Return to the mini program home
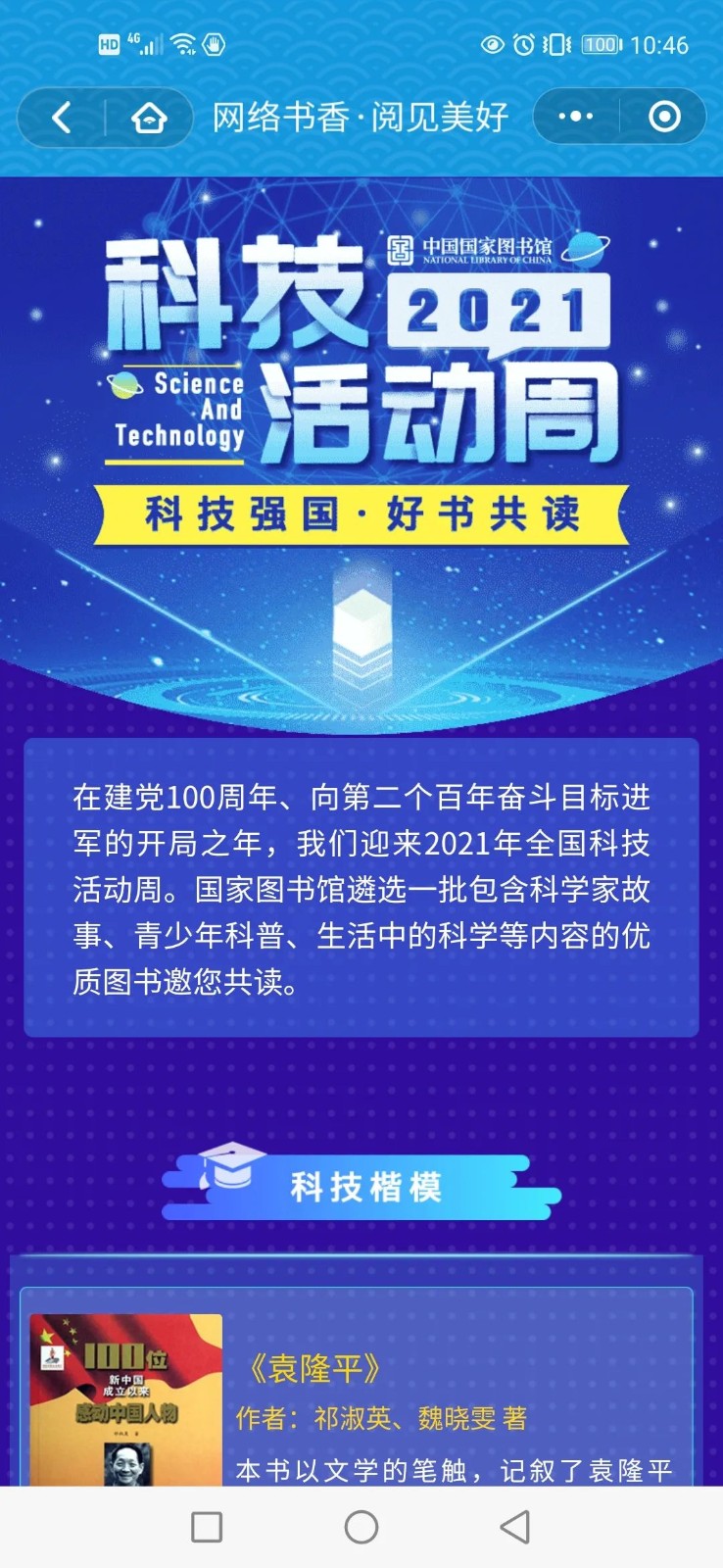Viewport: 723px width, 1568px height. pos(149,119)
